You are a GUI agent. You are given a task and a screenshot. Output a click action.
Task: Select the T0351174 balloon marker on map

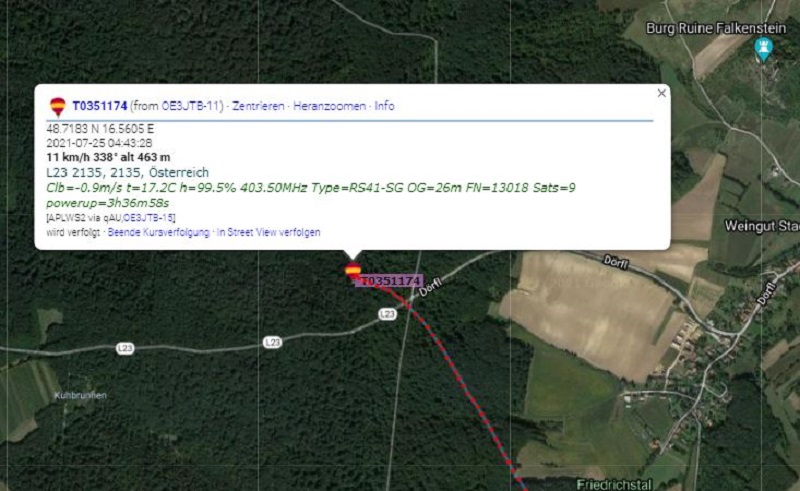[x=352, y=269]
